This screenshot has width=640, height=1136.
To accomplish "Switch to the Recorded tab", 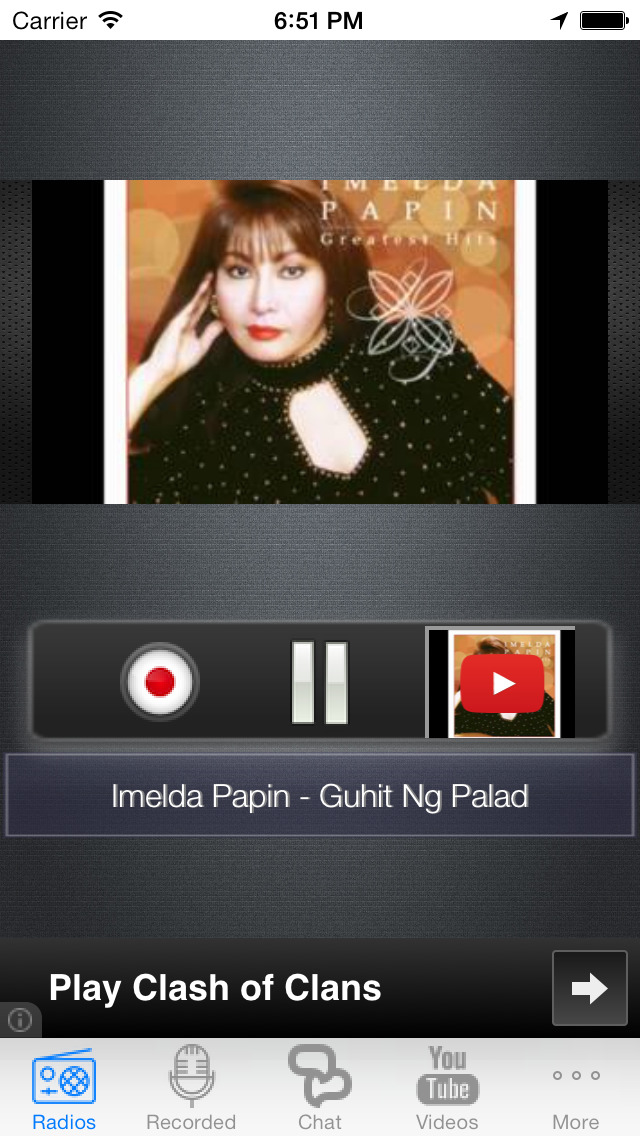I will click(x=191, y=1088).
